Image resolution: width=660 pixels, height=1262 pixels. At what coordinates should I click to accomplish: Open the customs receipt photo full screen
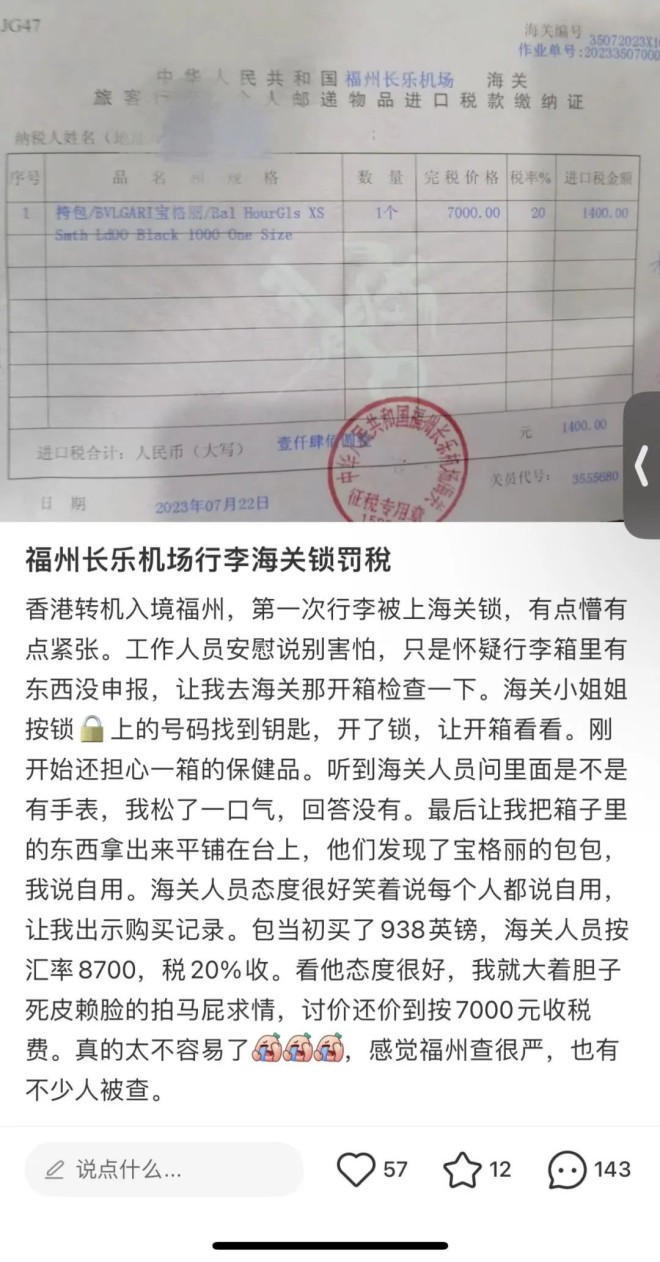(320, 260)
